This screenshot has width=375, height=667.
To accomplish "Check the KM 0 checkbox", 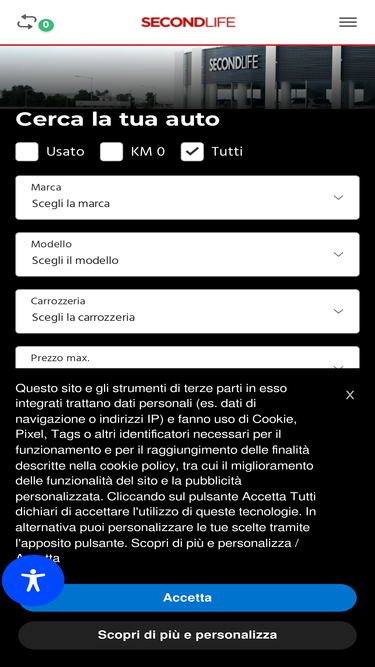I will pos(111,152).
